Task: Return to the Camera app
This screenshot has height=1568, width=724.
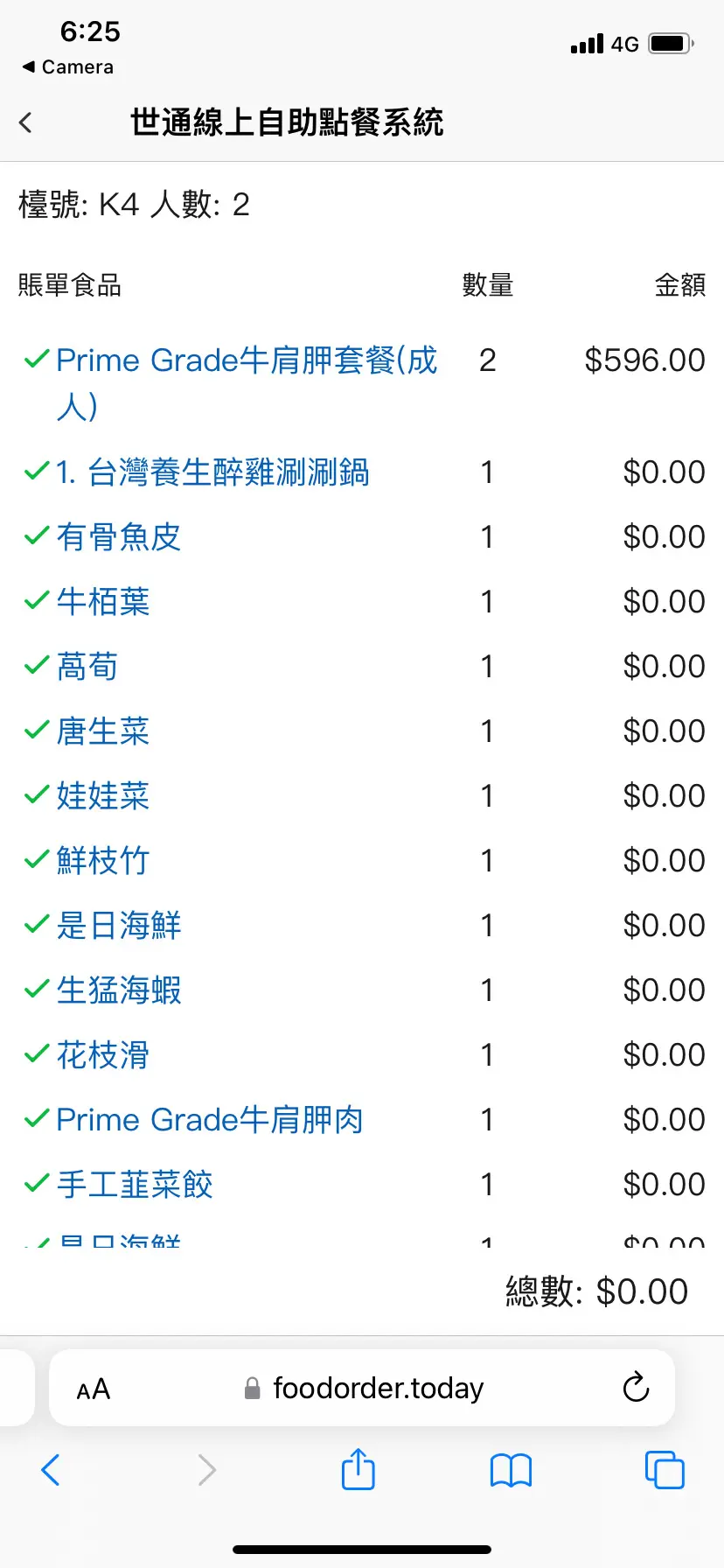Action: pos(68,67)
